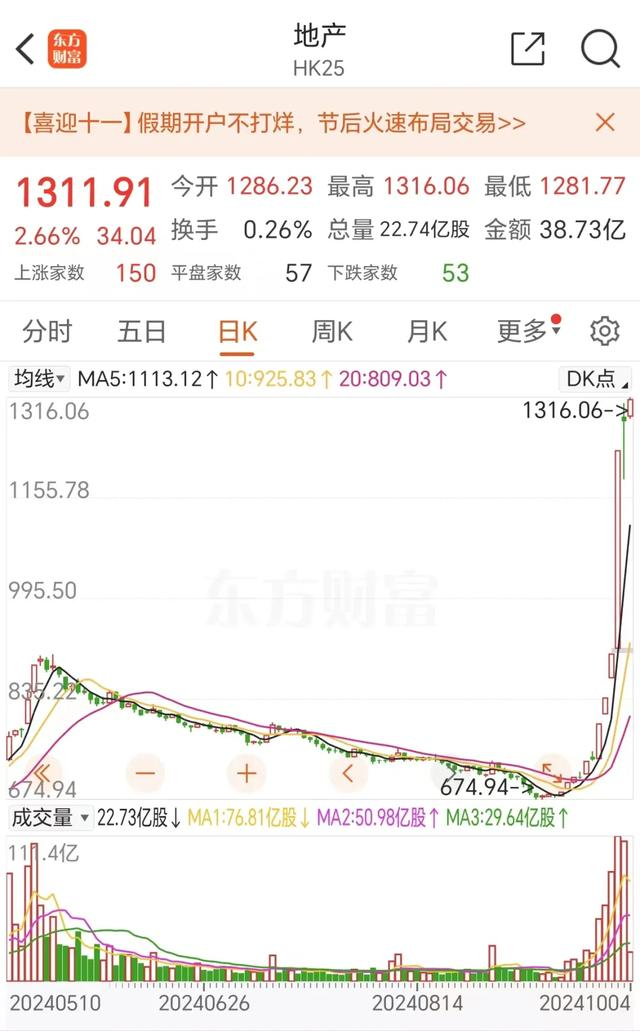Tap the double-left arrow chart button
Screen dimensions: 640x1031
tap(43, 772)
